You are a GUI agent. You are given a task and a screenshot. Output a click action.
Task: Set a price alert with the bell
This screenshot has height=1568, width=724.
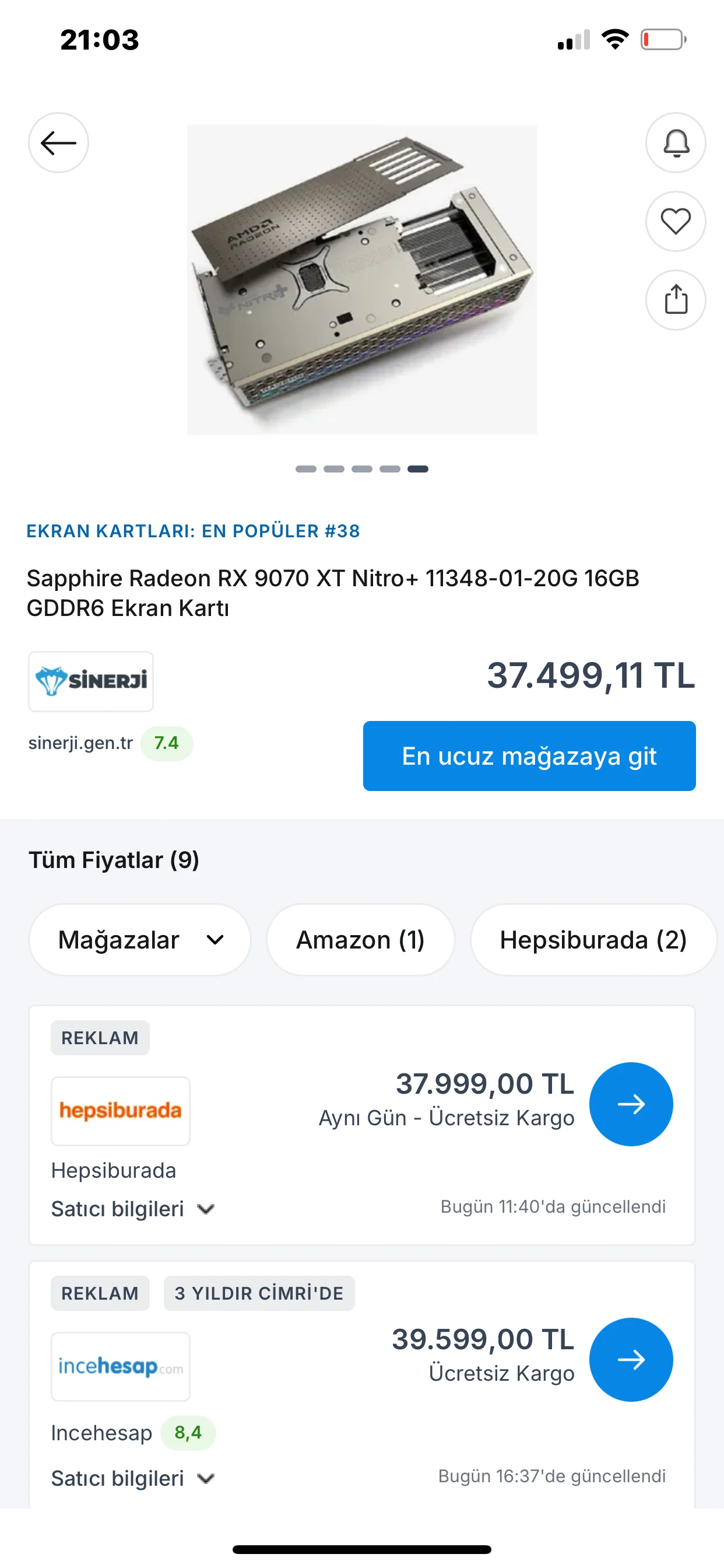point(676,143)
